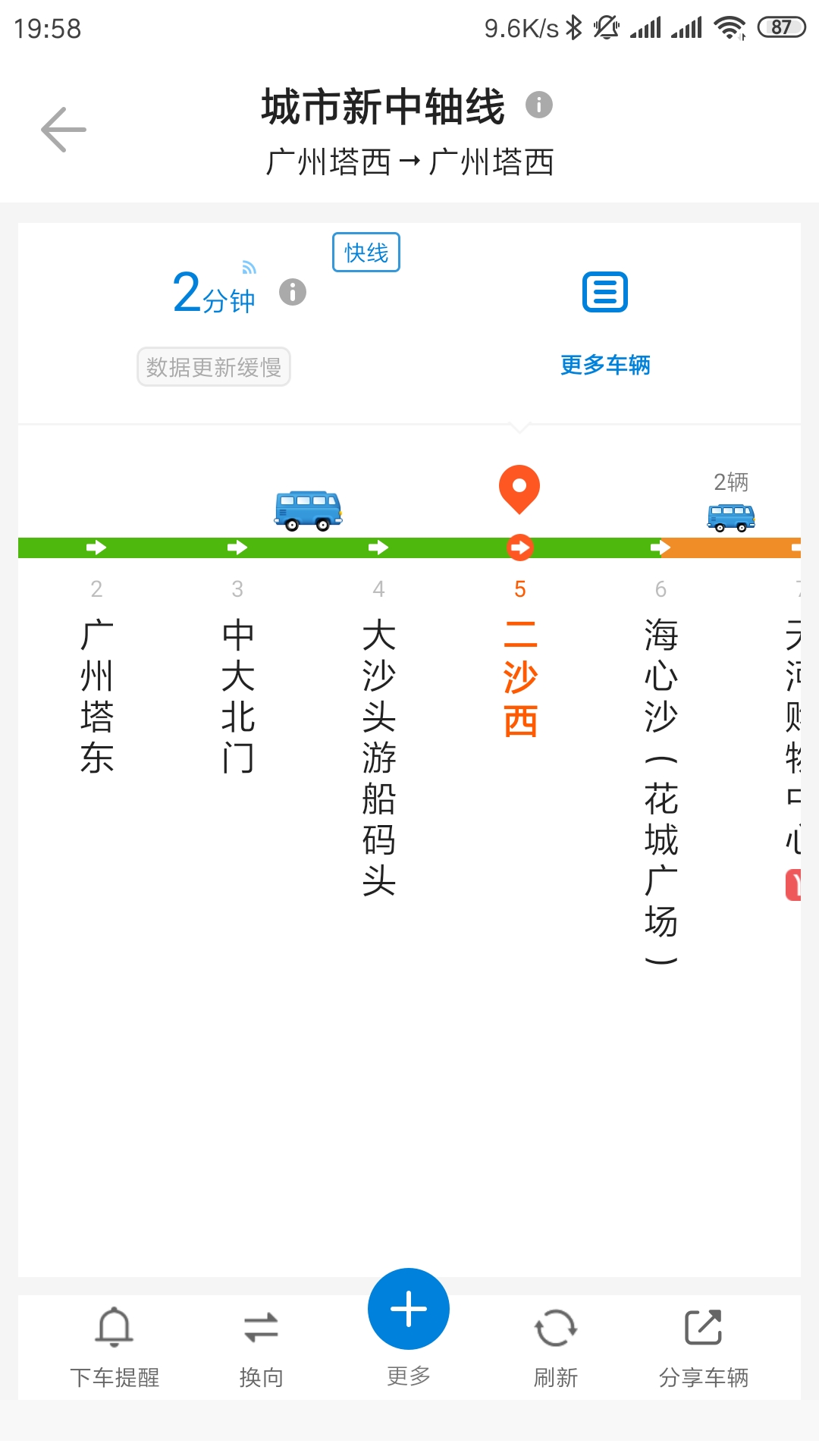This screenshot has height=1456, width=819.
Task: Open the route info icon beside 城市新中轴线
Action: tap(539, 105)
